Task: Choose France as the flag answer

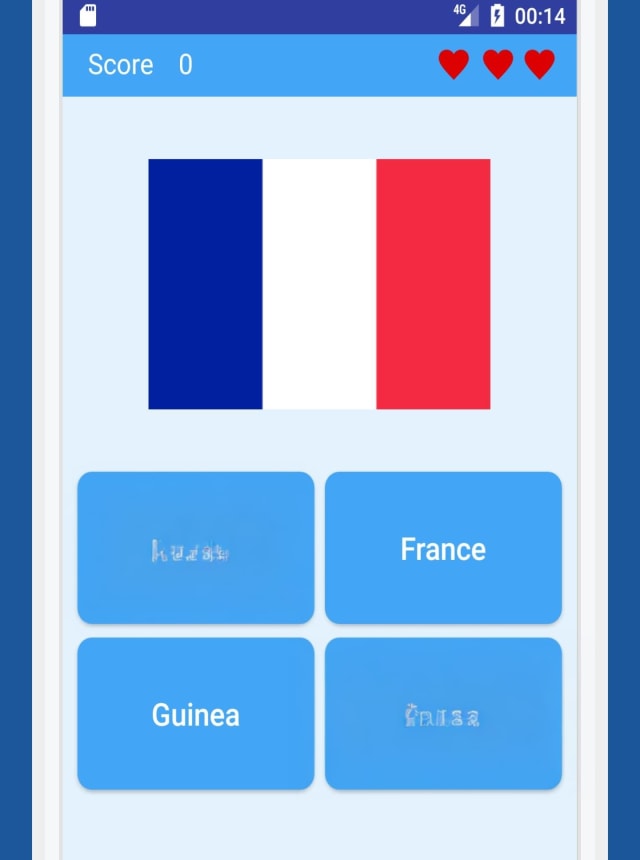Action: click(443, 548)
